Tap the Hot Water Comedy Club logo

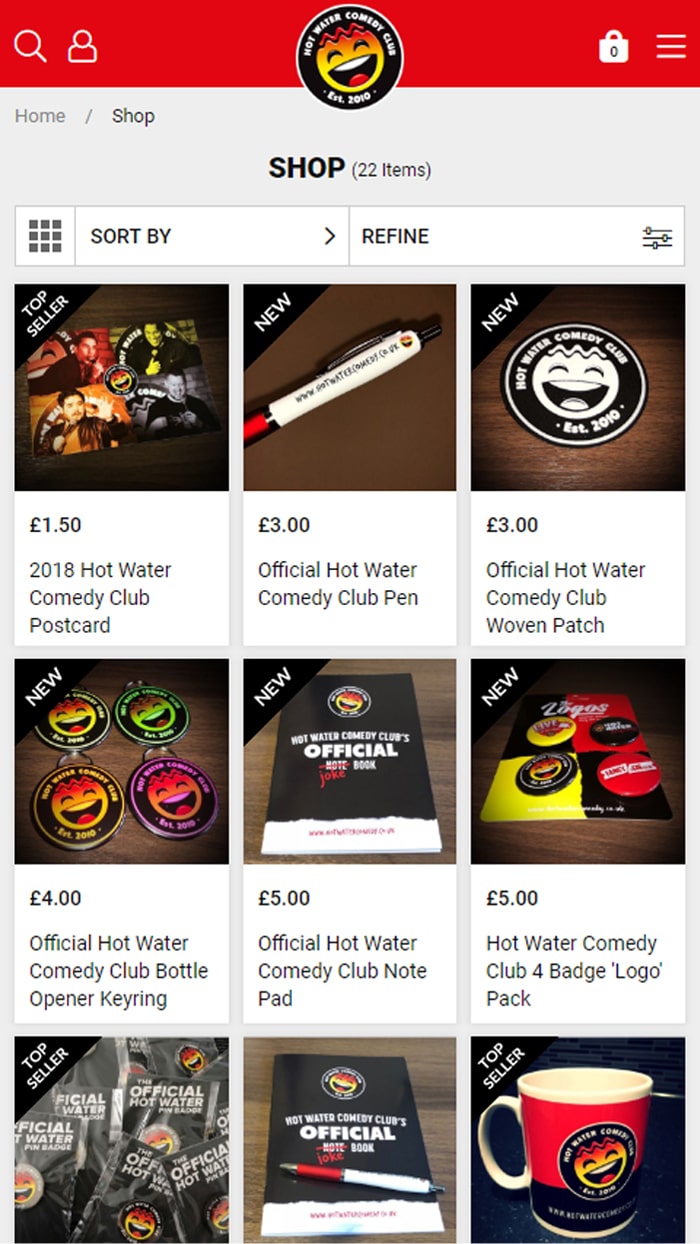[x=349, y=56]
